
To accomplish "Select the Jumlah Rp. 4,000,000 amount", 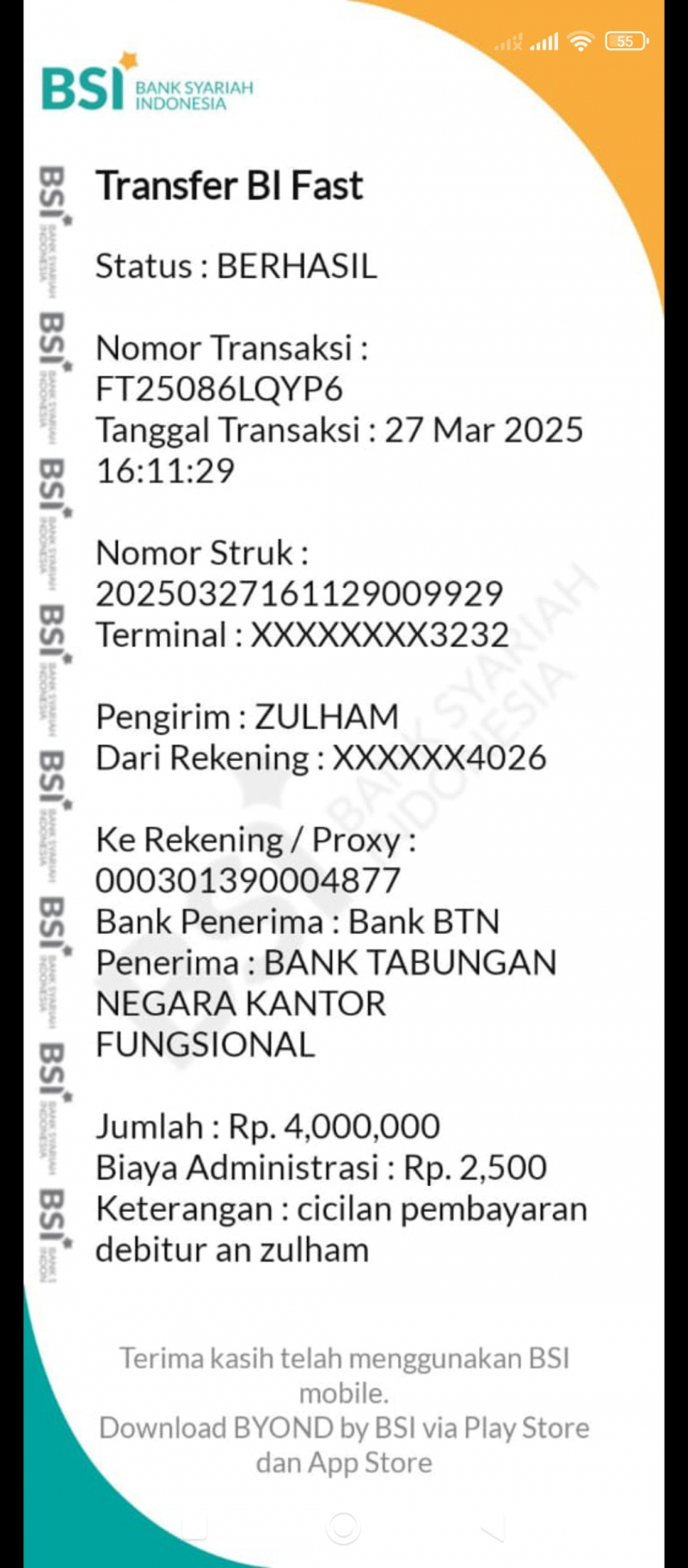I will pyautogui.click(x=268, y=1126).
